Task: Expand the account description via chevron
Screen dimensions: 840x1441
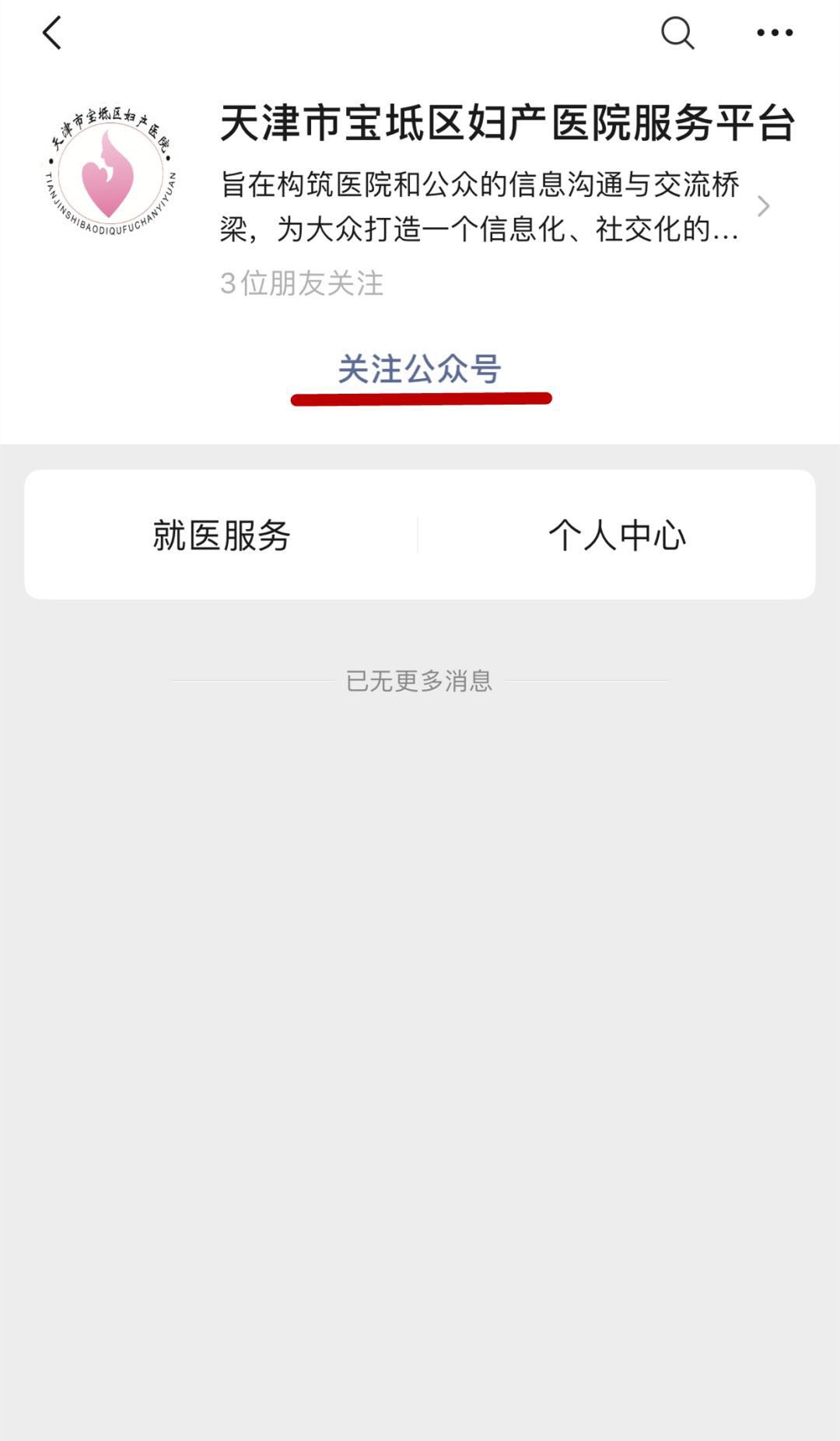Action: point(763,206)
